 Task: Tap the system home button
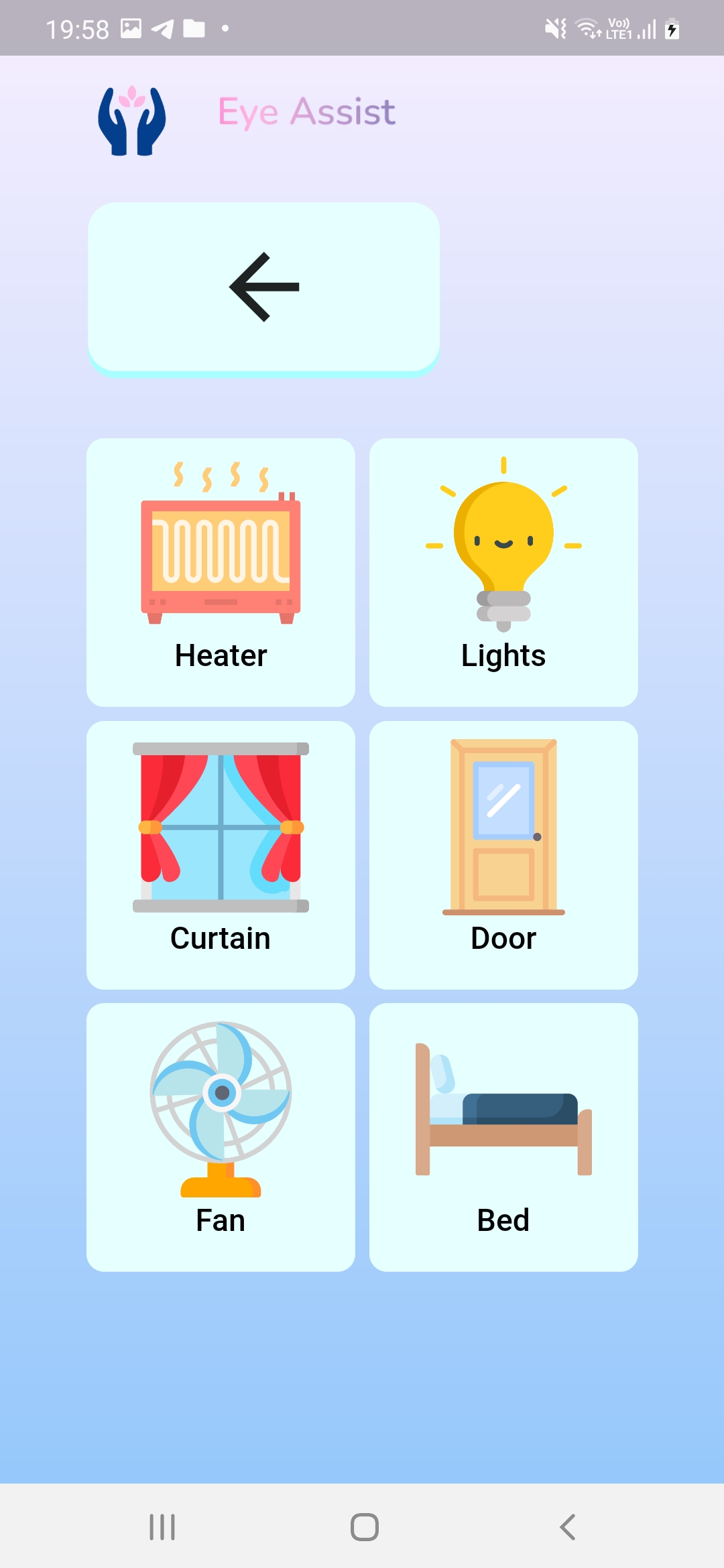click(364, 1527)
